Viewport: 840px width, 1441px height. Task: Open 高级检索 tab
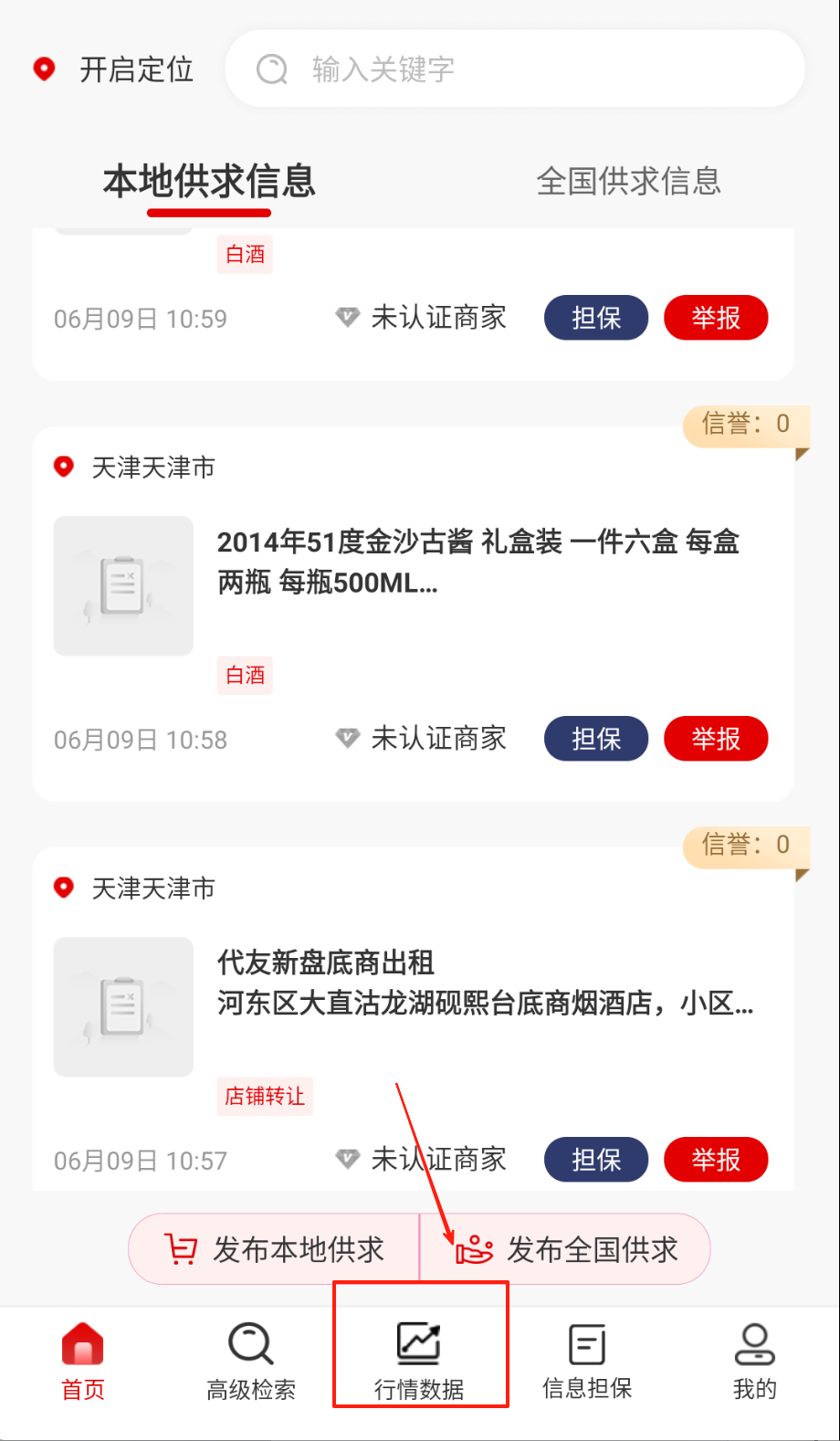[x=251, y=1361]
